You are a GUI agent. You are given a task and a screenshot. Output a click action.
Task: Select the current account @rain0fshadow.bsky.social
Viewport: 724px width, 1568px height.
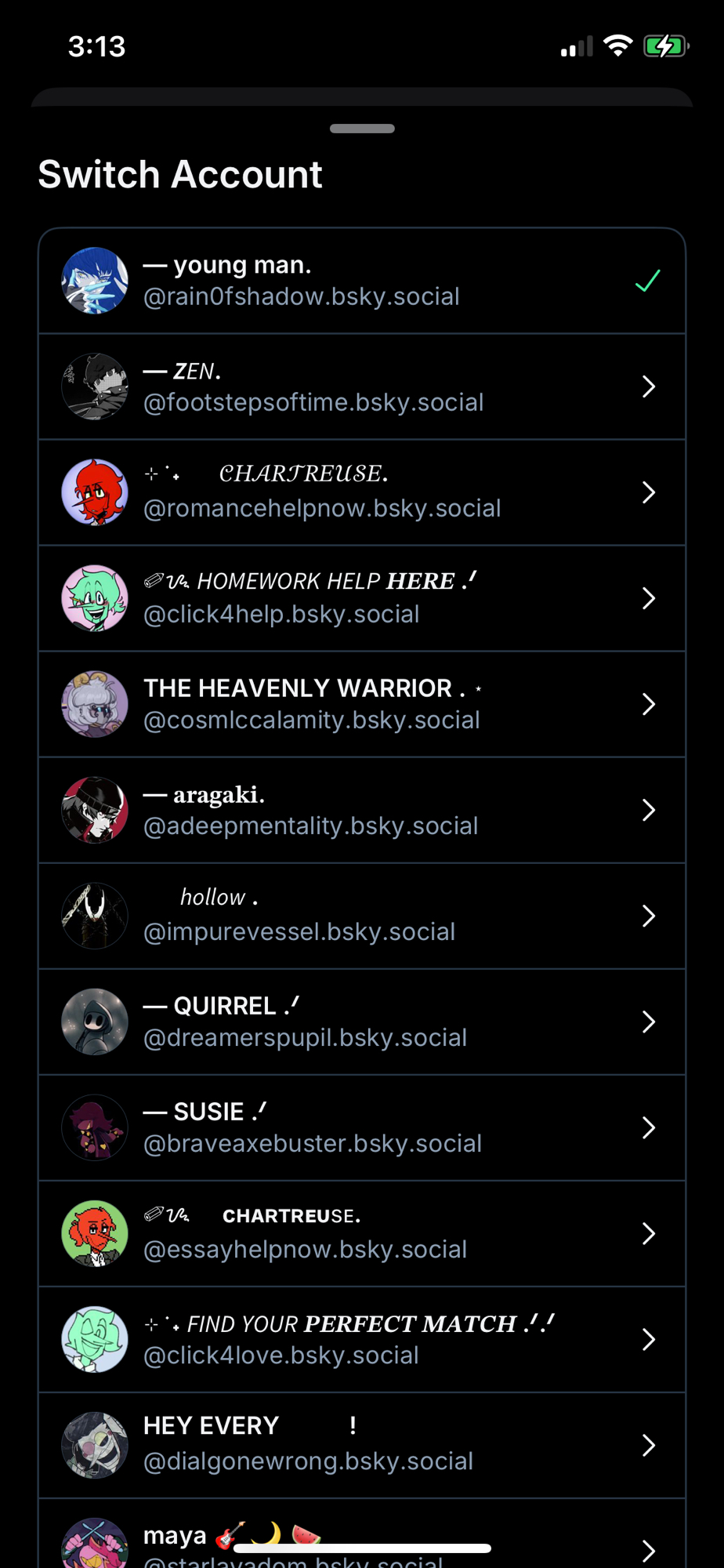361,281
